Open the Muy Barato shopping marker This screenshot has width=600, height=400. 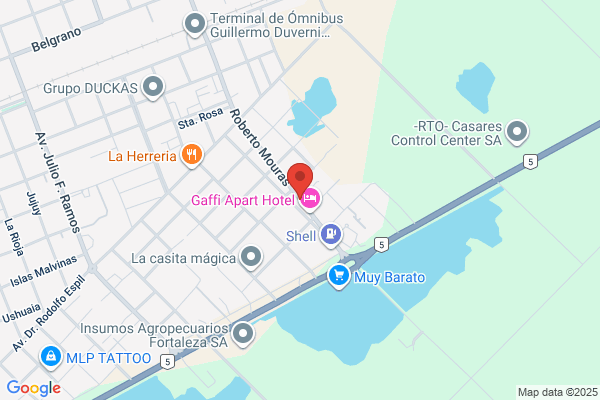tap(339, 277)
